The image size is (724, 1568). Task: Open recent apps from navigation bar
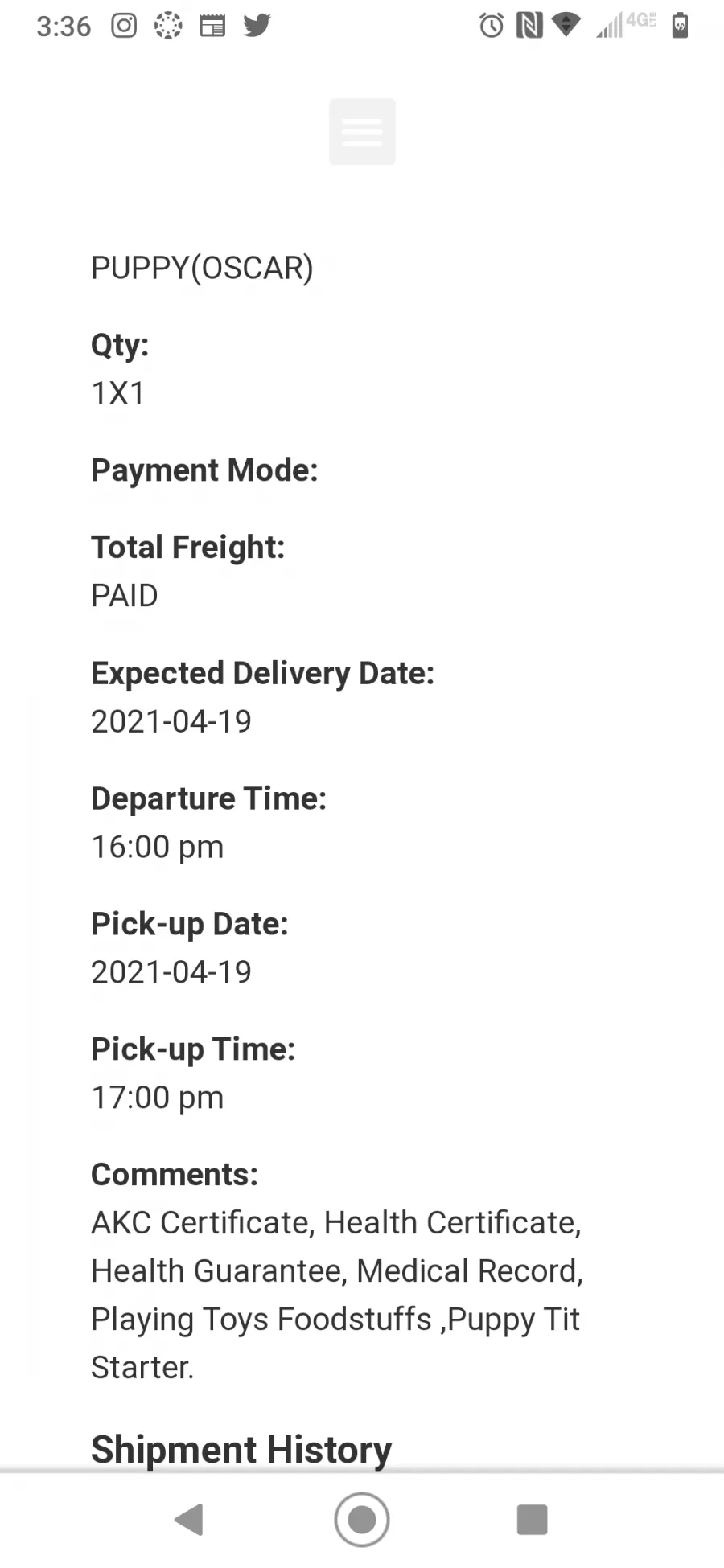532,1520
